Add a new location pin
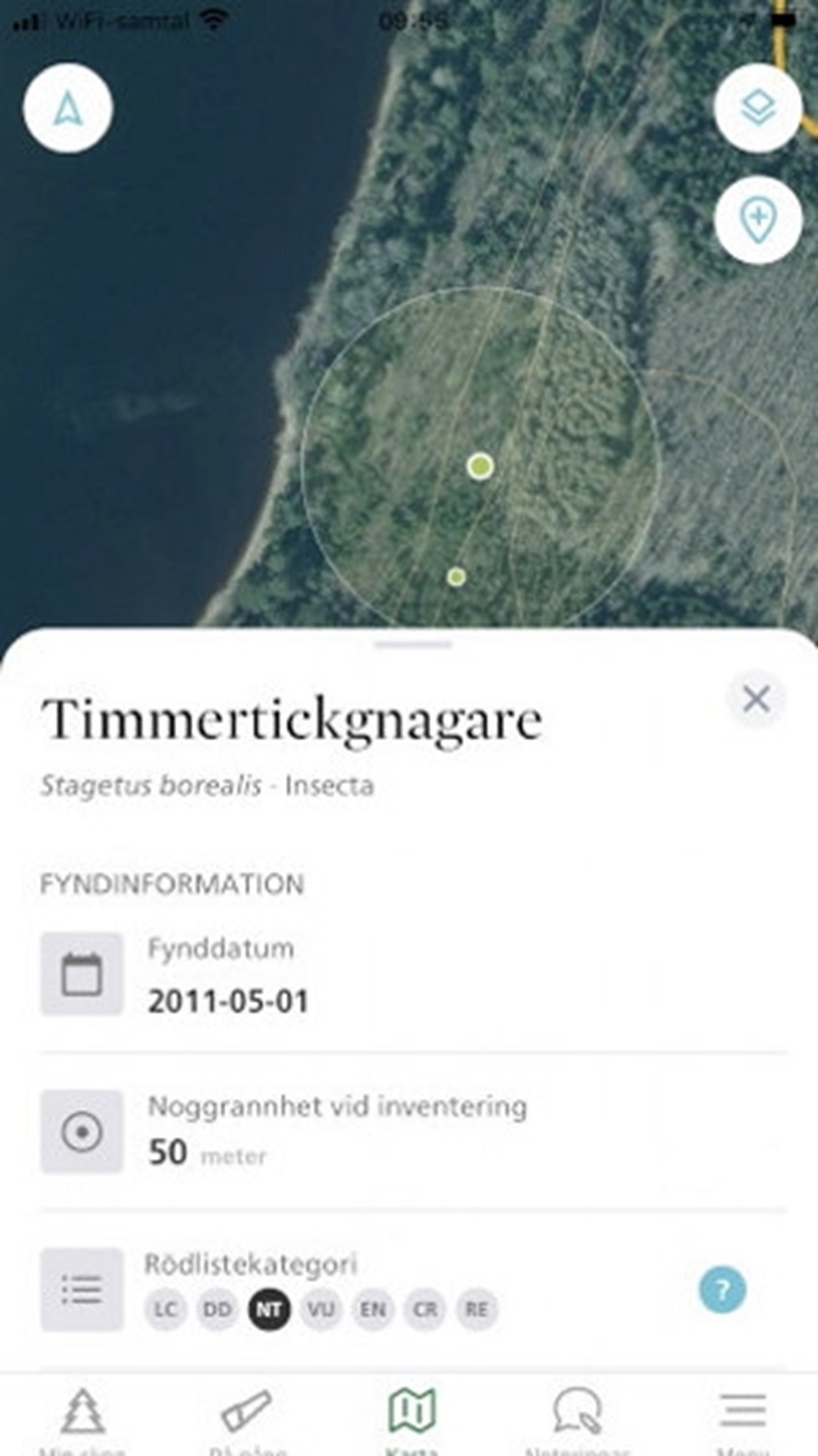Image resolution: width=818 pixels, height=1456 pixels. [x=758, y=220]
